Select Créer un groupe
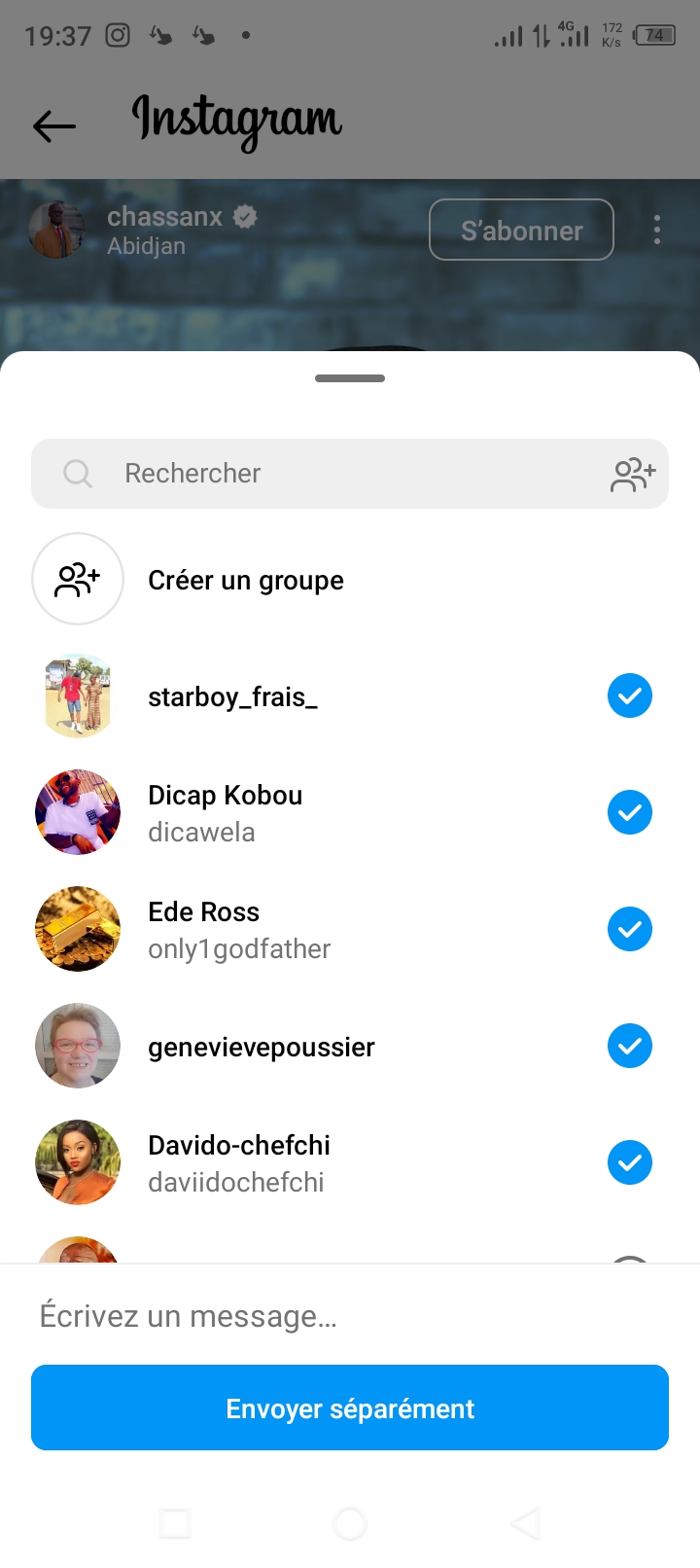Screen dimensions: 700x1568 245,580
